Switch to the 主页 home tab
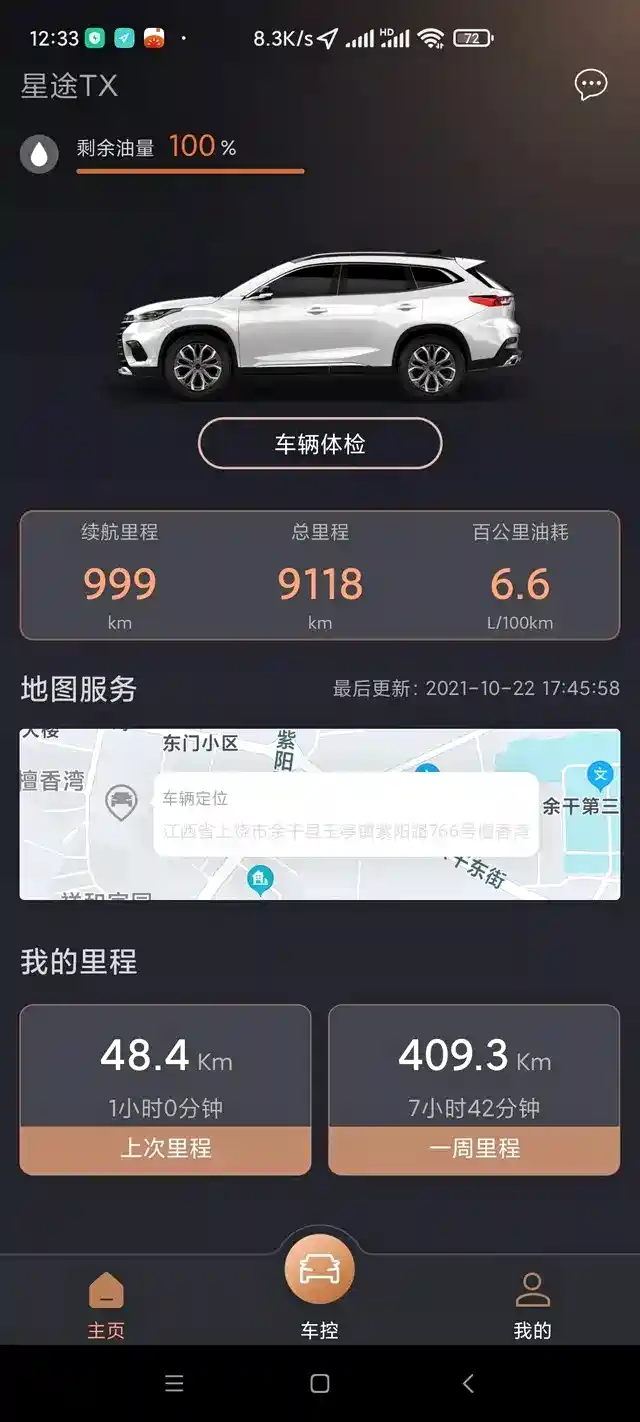Screen dimensions: 640x1422 pyautogui.click(x=106, y=1306)
